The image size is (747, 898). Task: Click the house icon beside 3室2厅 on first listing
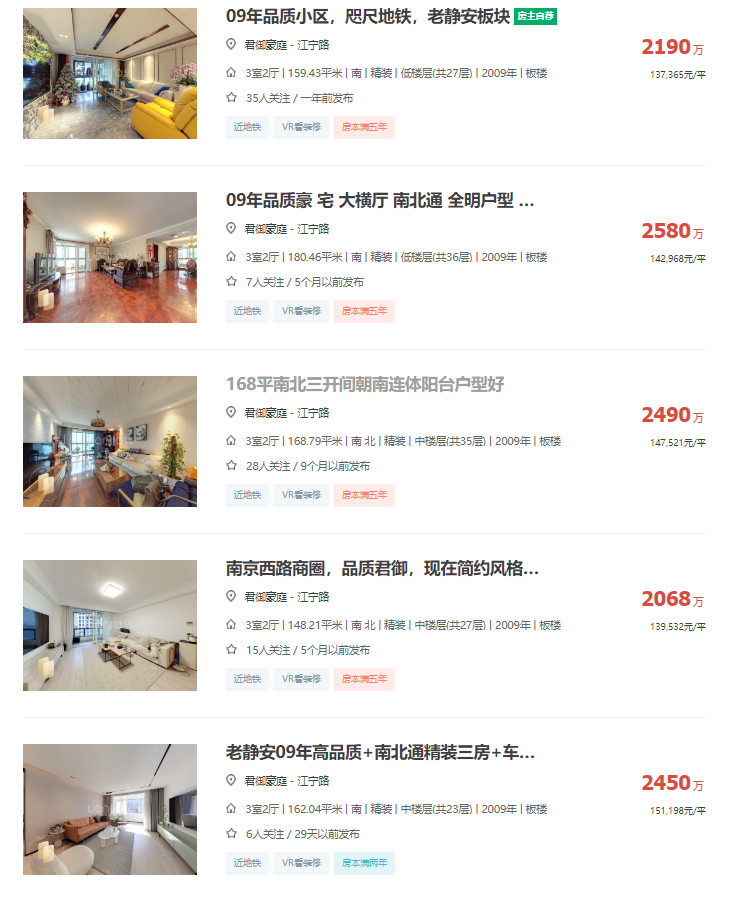point(230,72)
